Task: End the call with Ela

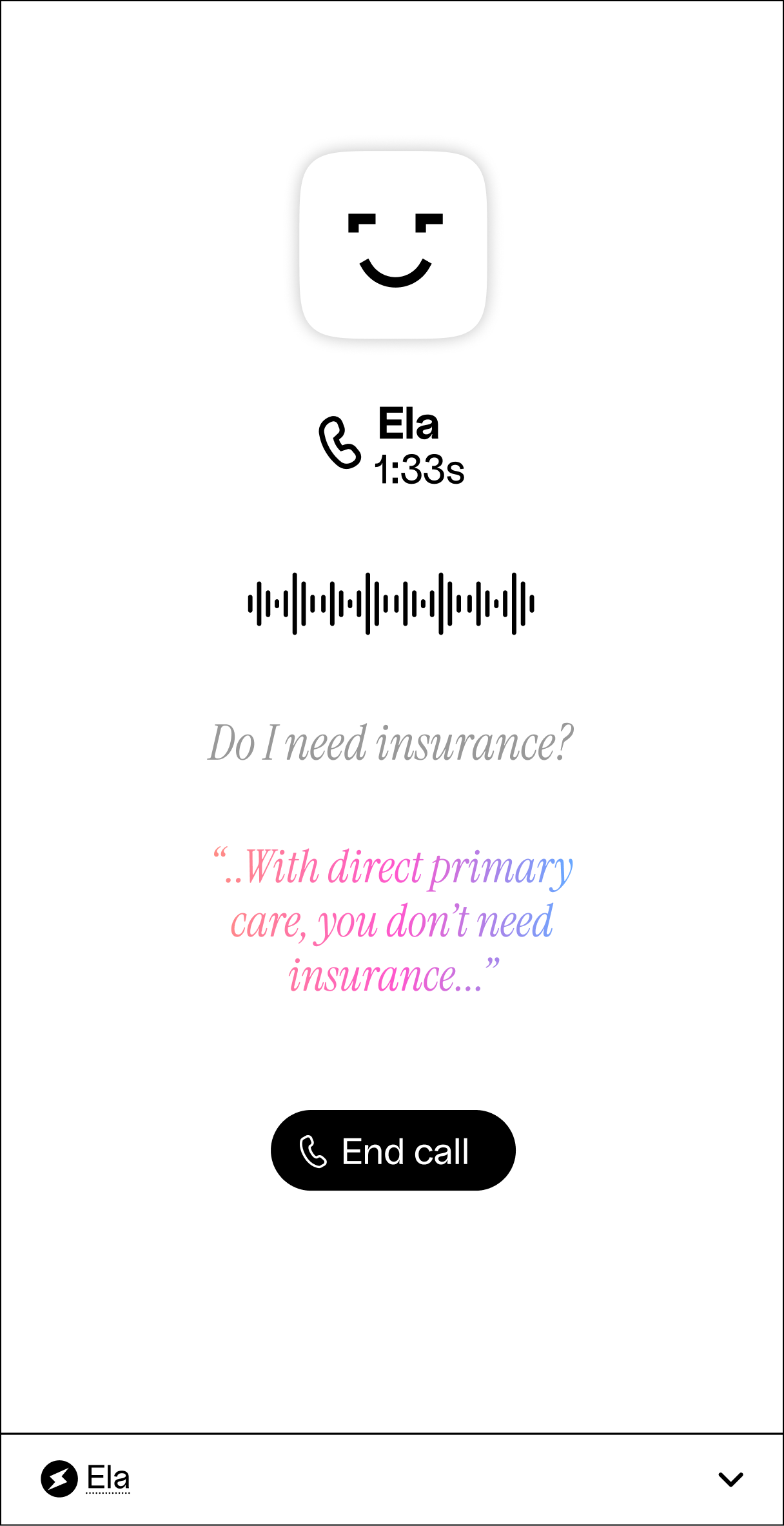Action: coord(393,1150)
